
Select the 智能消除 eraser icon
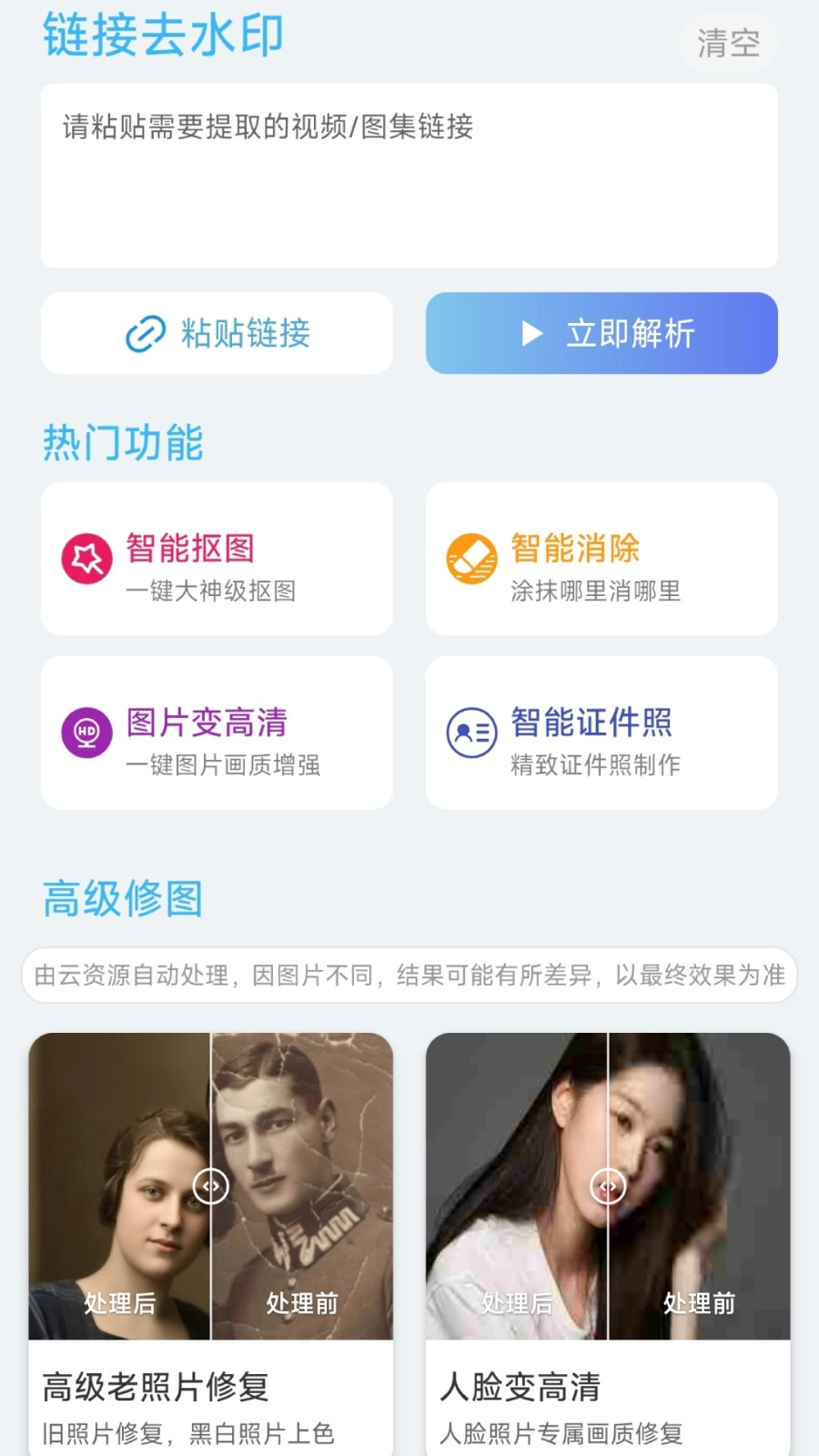(470, 558)
